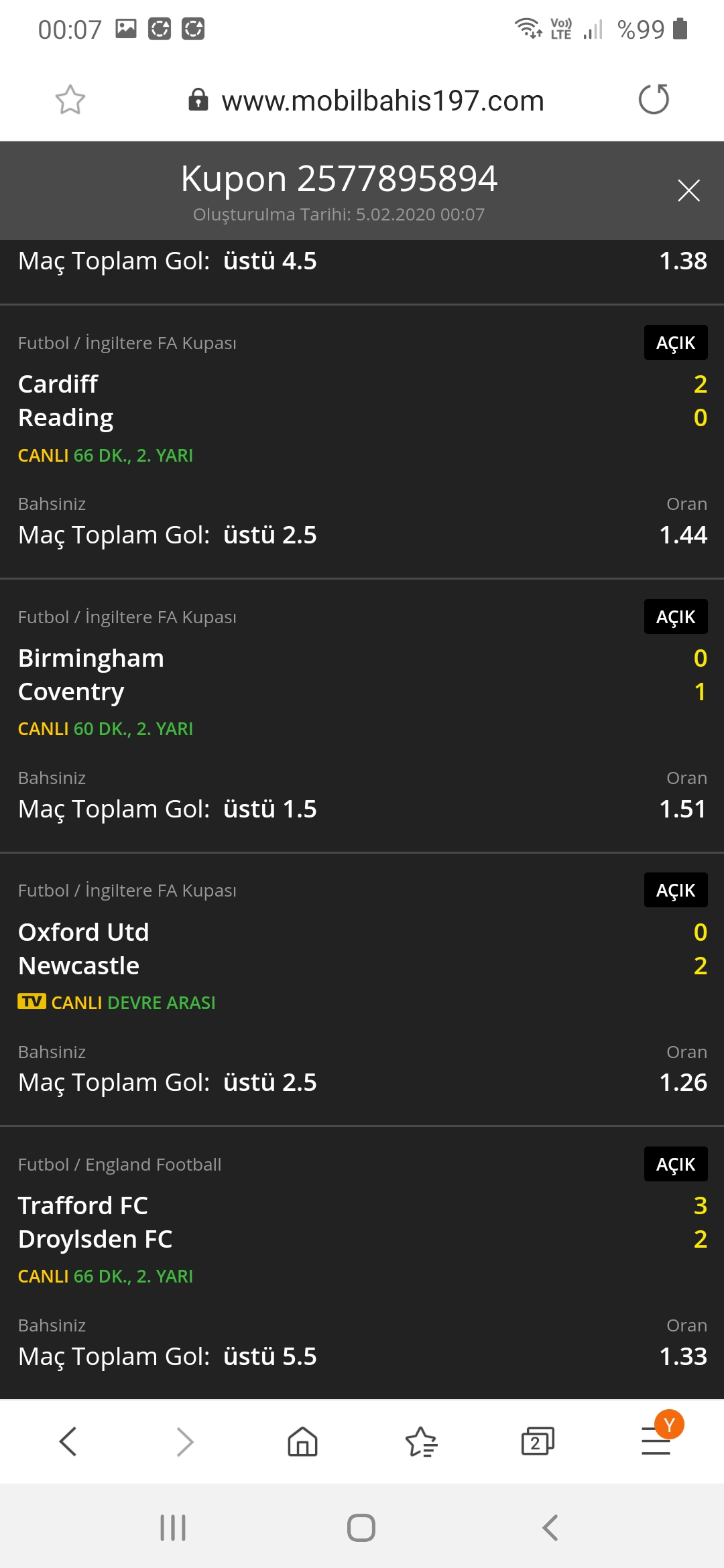
Task: Go back to the previous page
Action: tap(68, 1441)
